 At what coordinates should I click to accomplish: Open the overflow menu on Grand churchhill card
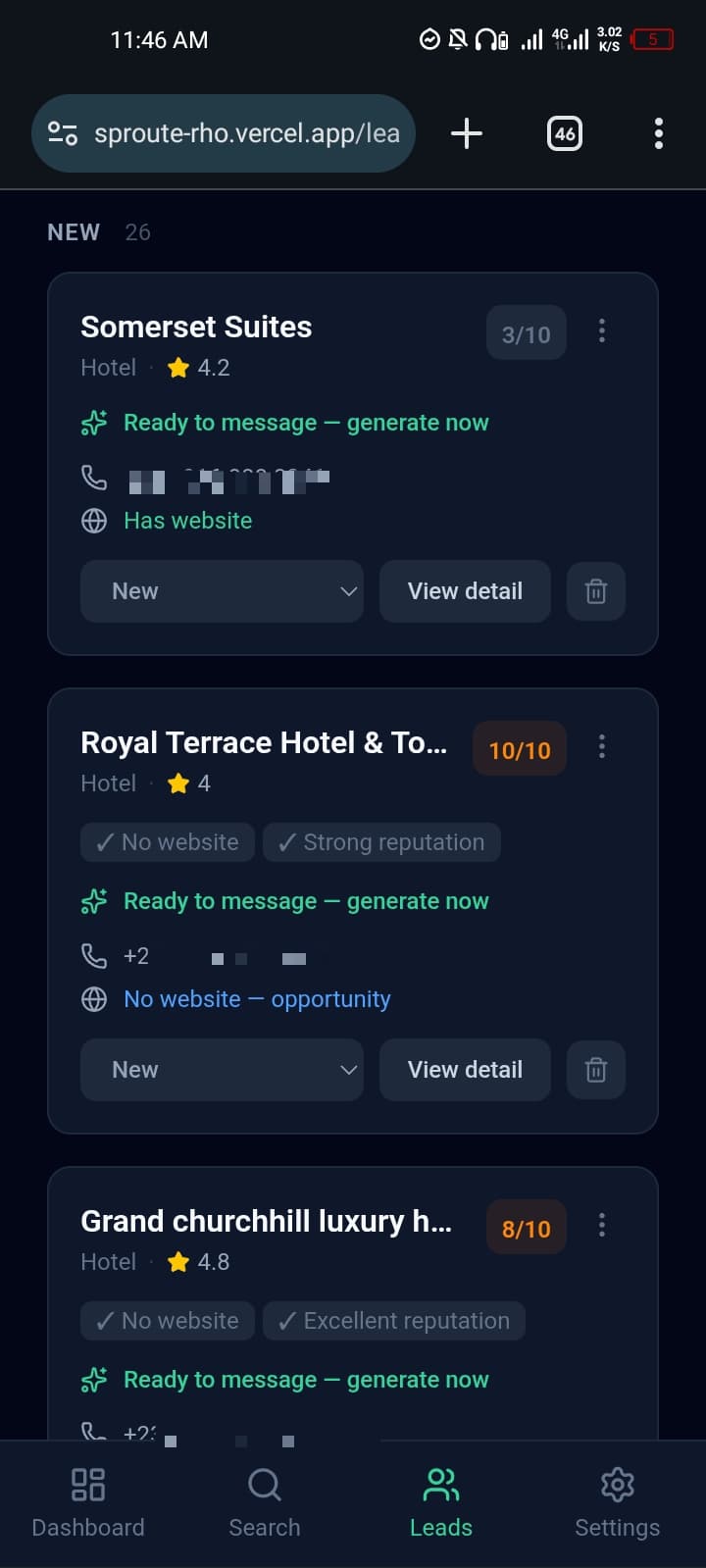tap(602, 1226)
